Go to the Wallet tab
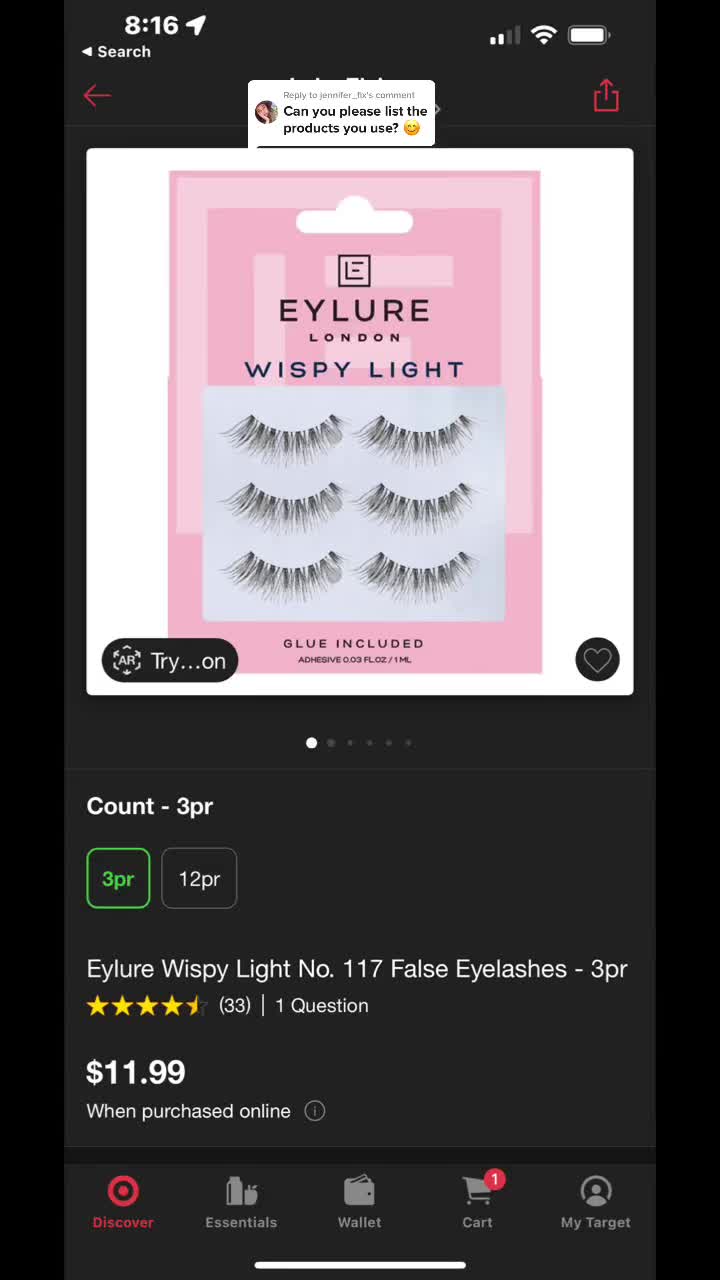 pos(359,1202)
